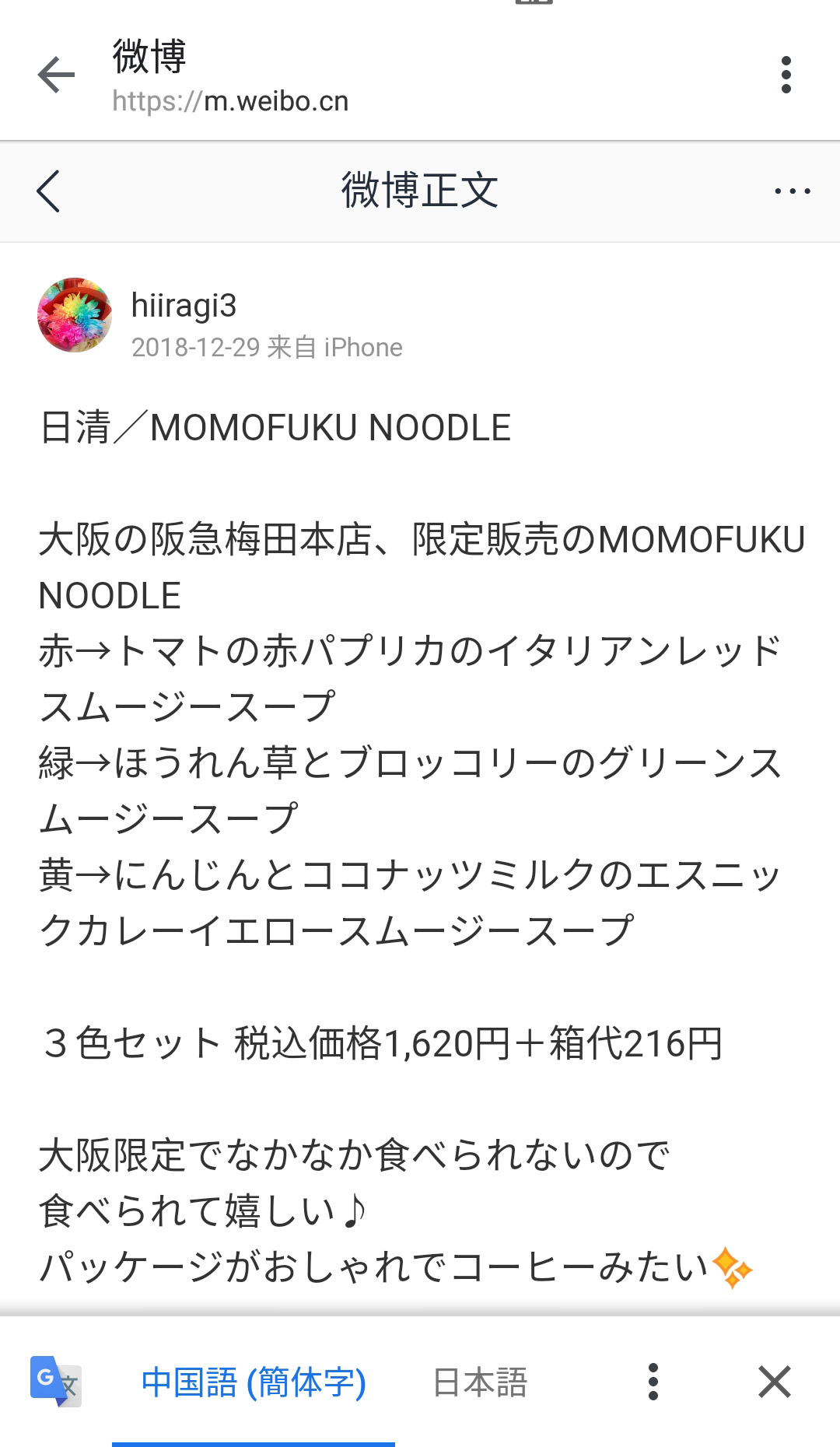This screenshot has height=1447, width=840.
Task: Select the 中国語 (簡体字) translation tab
Action: point(254,1382)
